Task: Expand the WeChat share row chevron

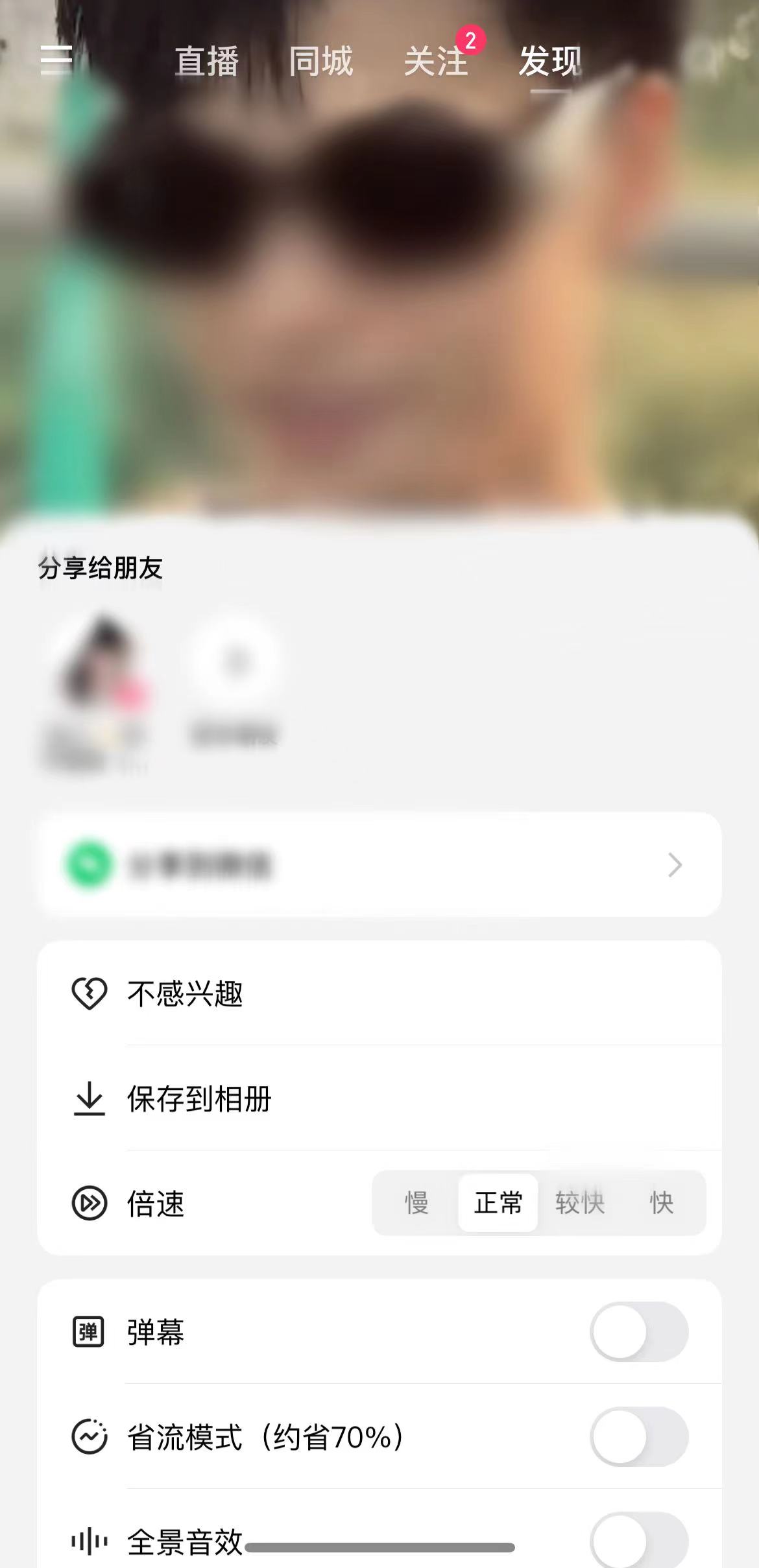Action: pos(676,865)
